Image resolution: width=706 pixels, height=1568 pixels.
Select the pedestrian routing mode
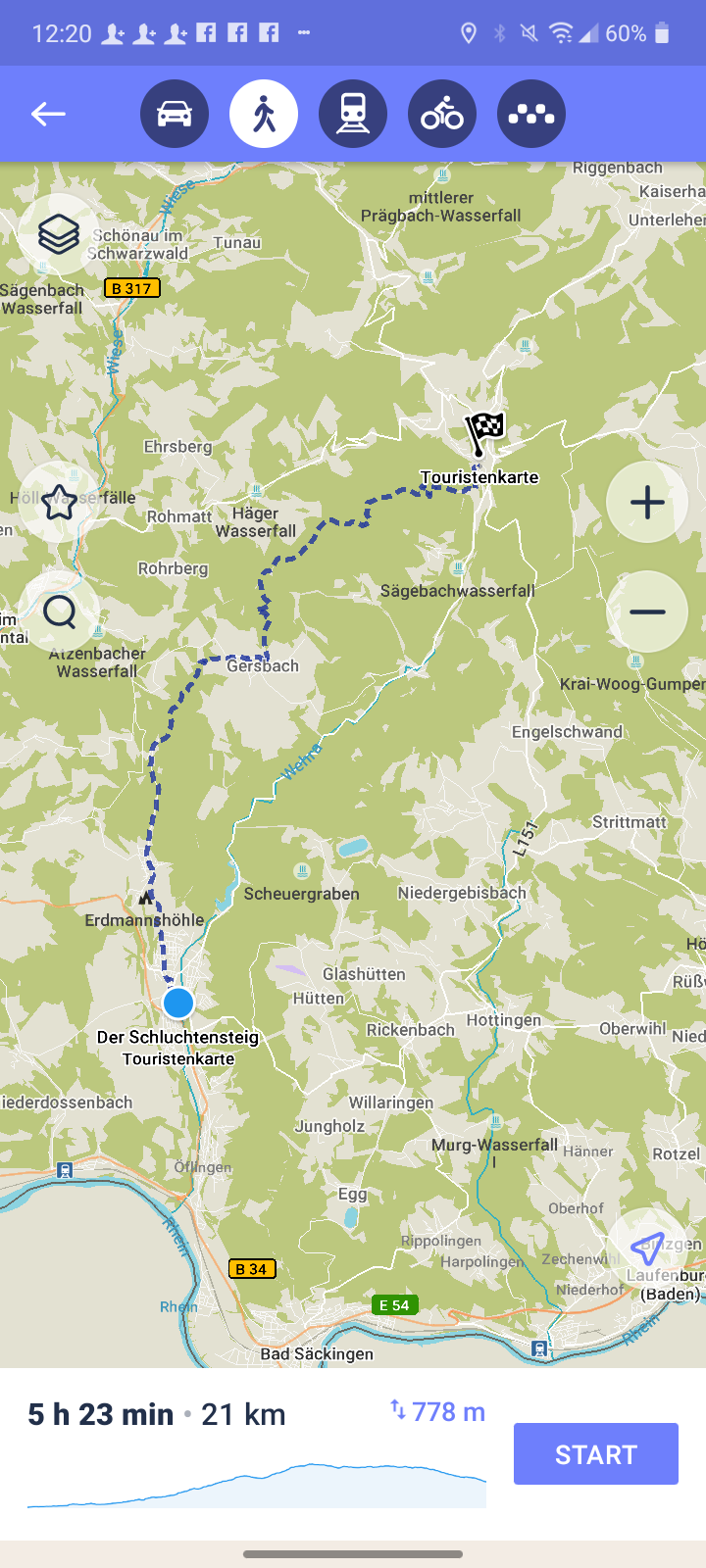(264, 114)
